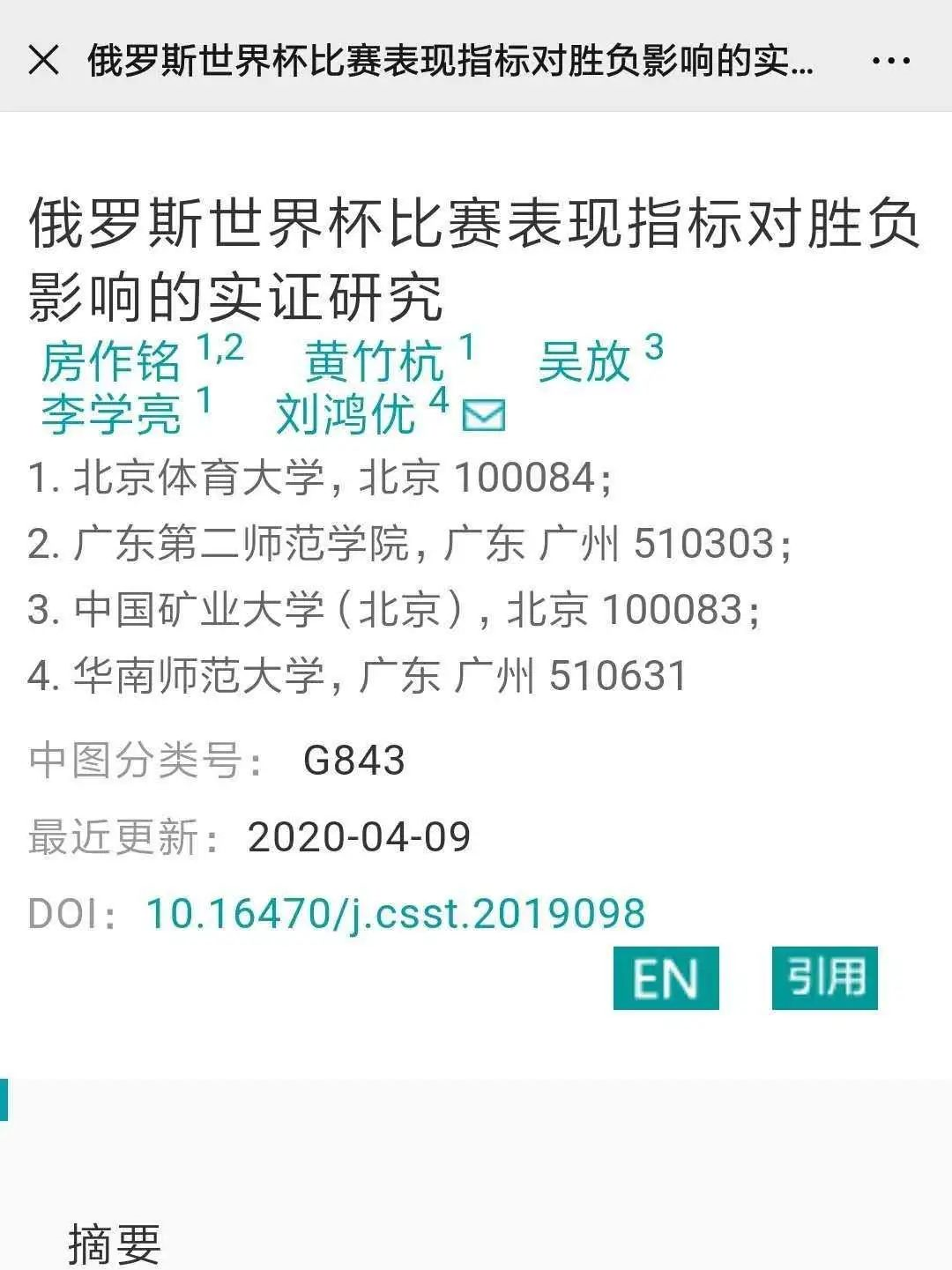Screen dimensions: 952x1270
Task: Open the three-dot overflow menu
Action: pyautogui.click(x=890, y=61)
